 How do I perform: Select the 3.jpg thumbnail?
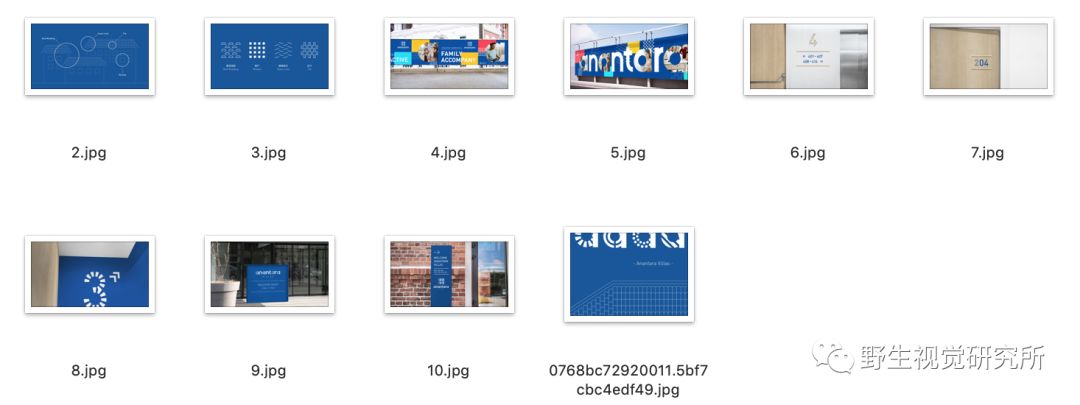point(269,56)
